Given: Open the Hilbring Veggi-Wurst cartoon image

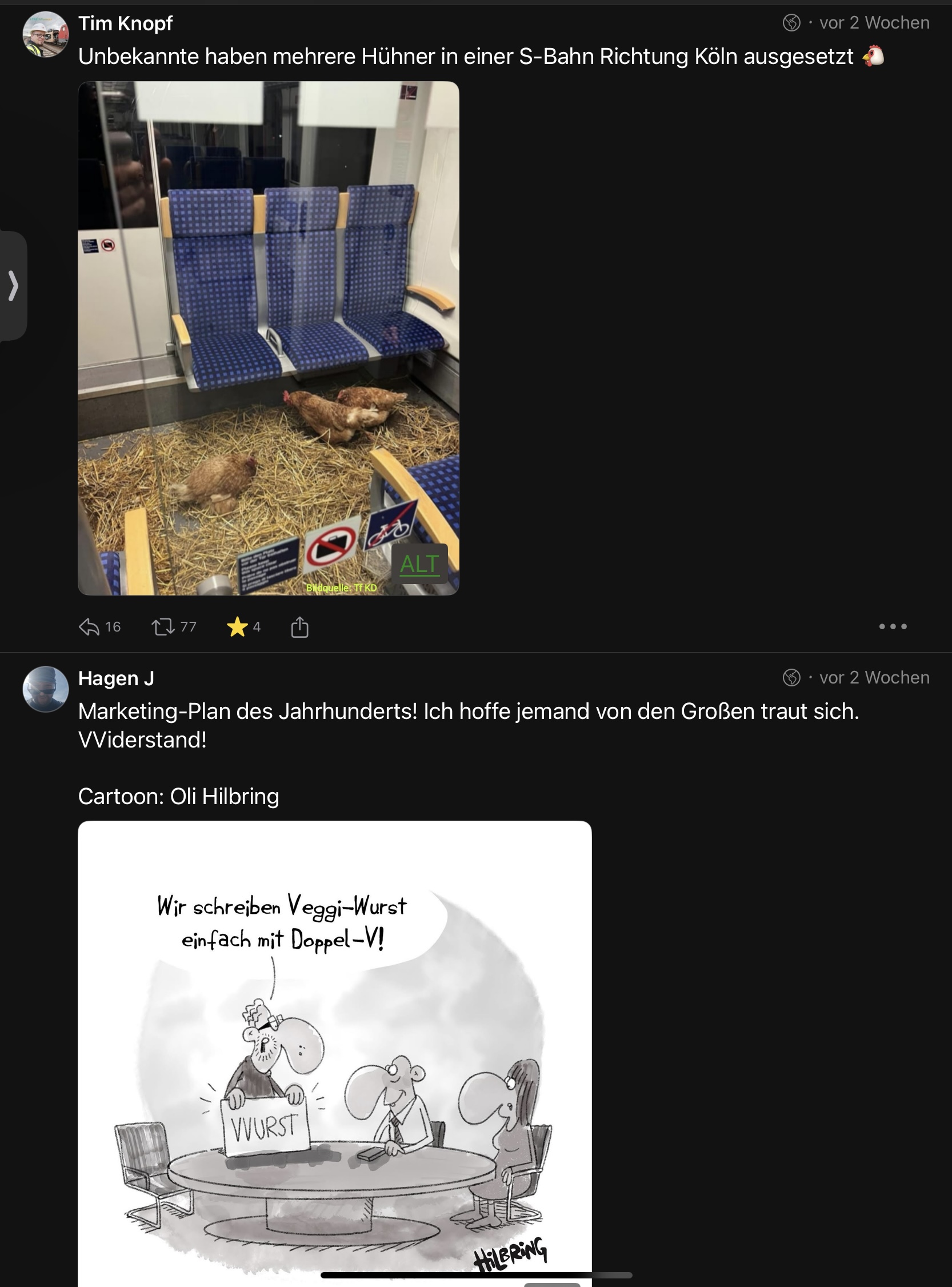Looking at the screenshot, I should coord(334,1049).
